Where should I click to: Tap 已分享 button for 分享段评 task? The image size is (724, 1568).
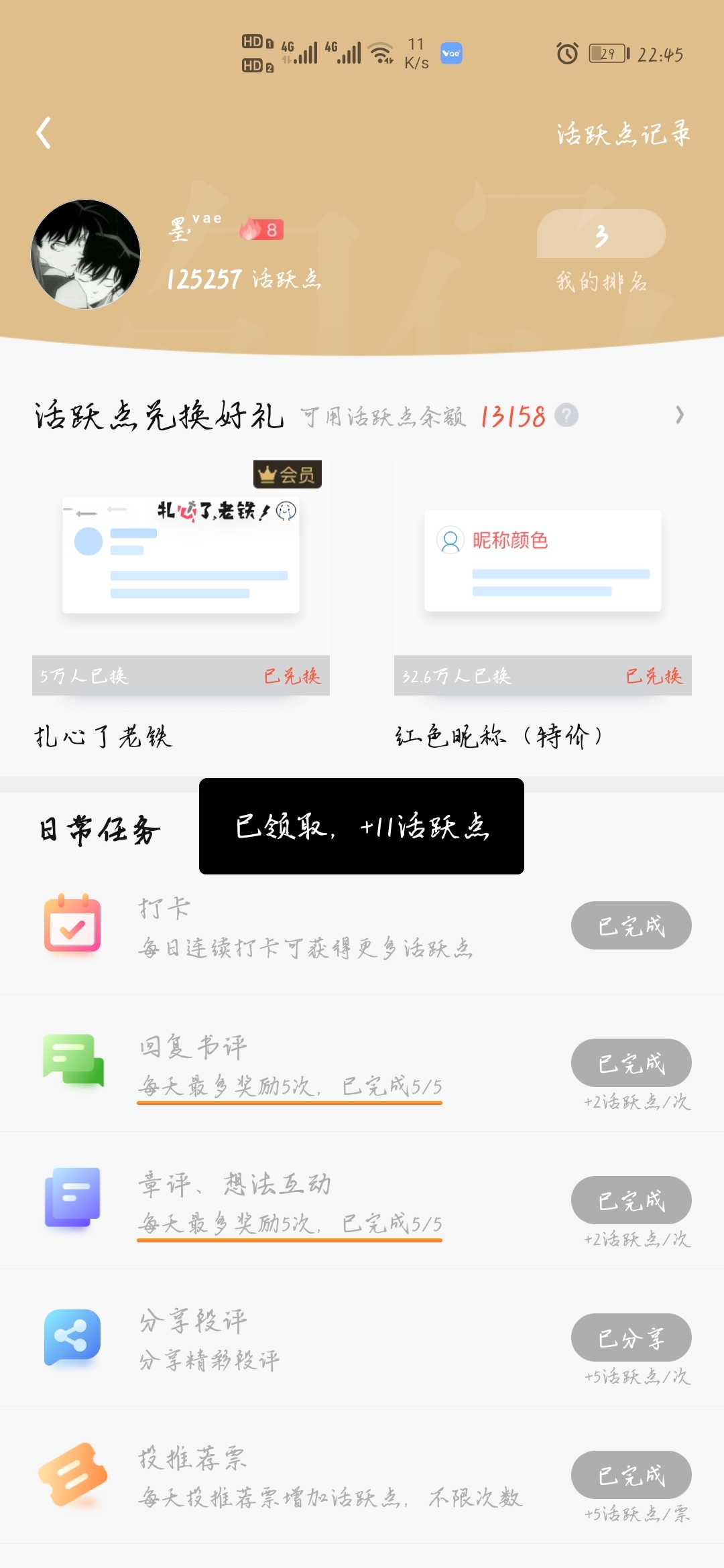tap(631, 1337)
